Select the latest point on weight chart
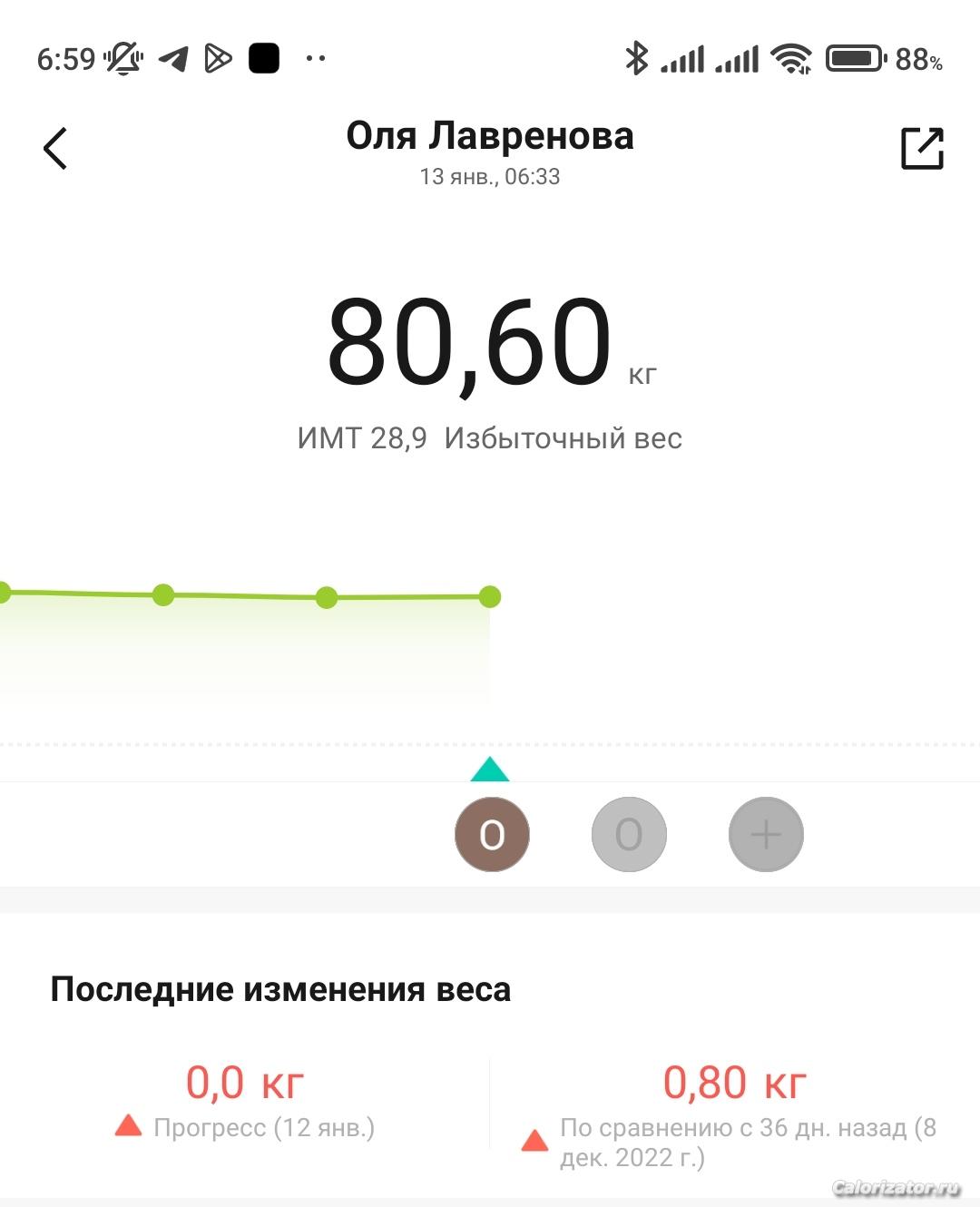The height and width of the screenshot is (1207, 980). click(490, 596)
